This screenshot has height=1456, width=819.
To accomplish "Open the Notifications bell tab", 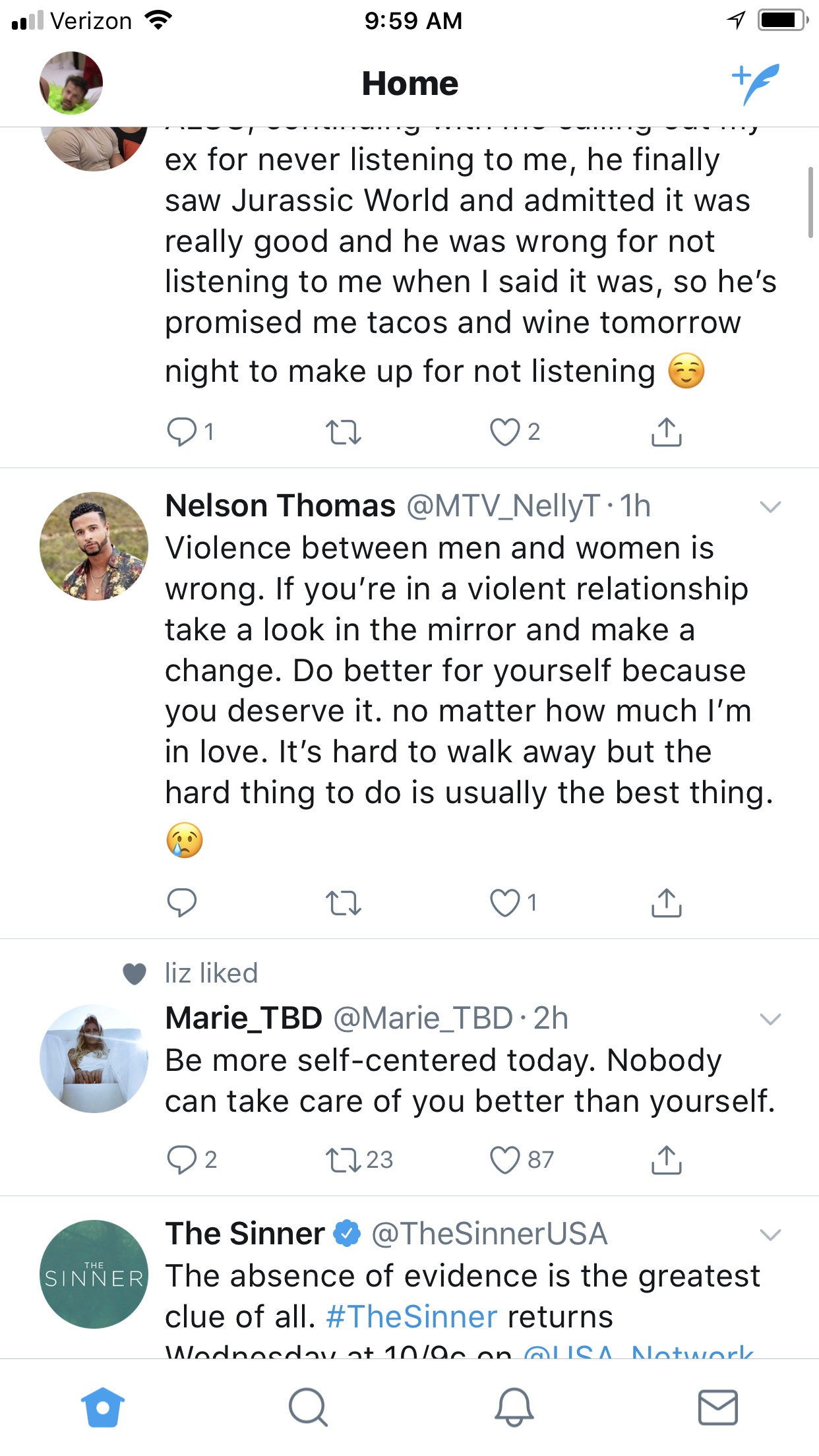I will [514, 1407].
